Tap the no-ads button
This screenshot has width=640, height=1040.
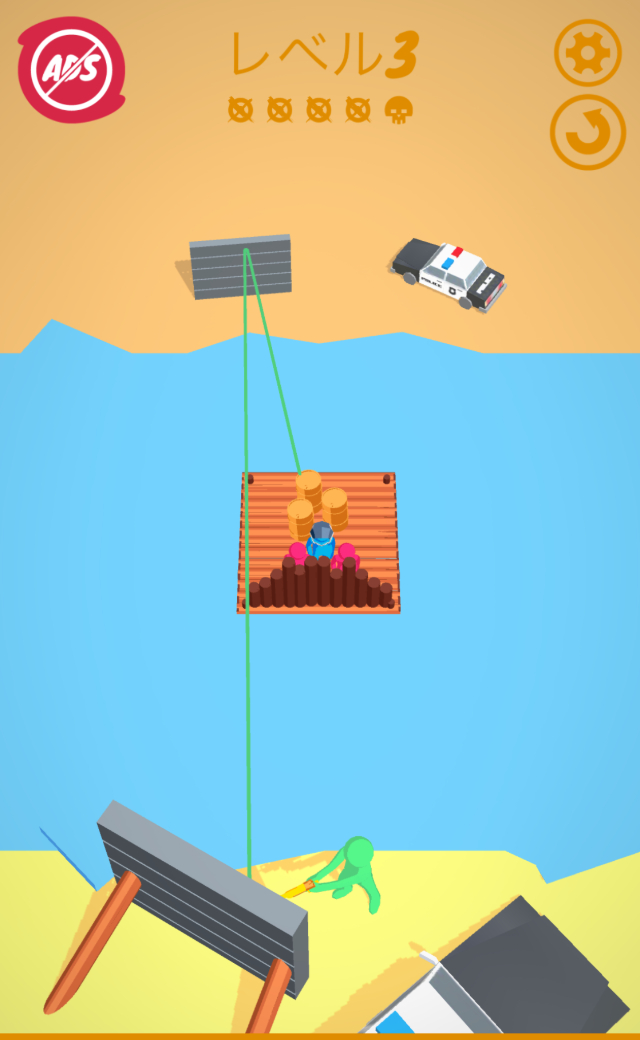70,65
